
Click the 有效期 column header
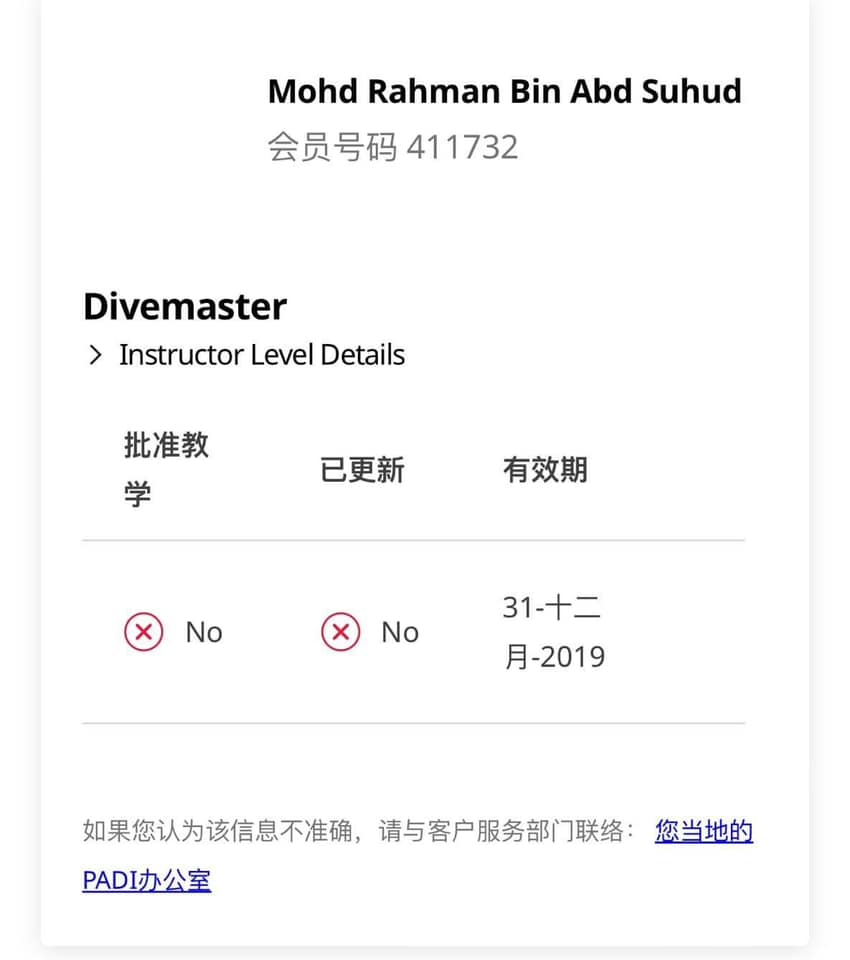tap(545, 470)
